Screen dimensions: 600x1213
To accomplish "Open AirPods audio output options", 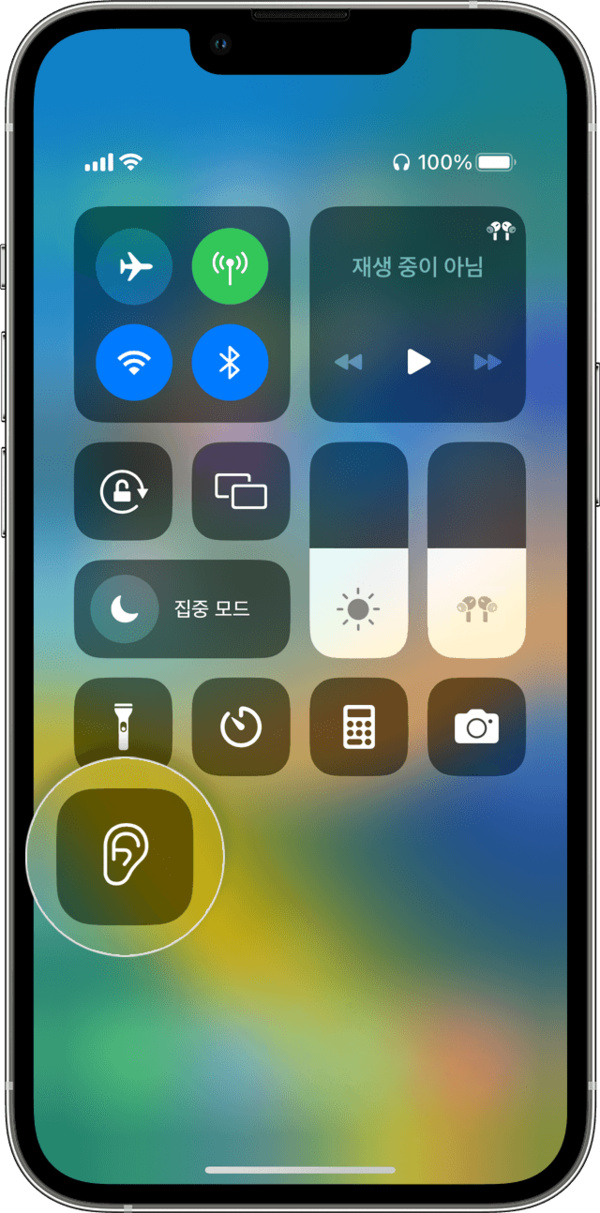I will (500, 231).
